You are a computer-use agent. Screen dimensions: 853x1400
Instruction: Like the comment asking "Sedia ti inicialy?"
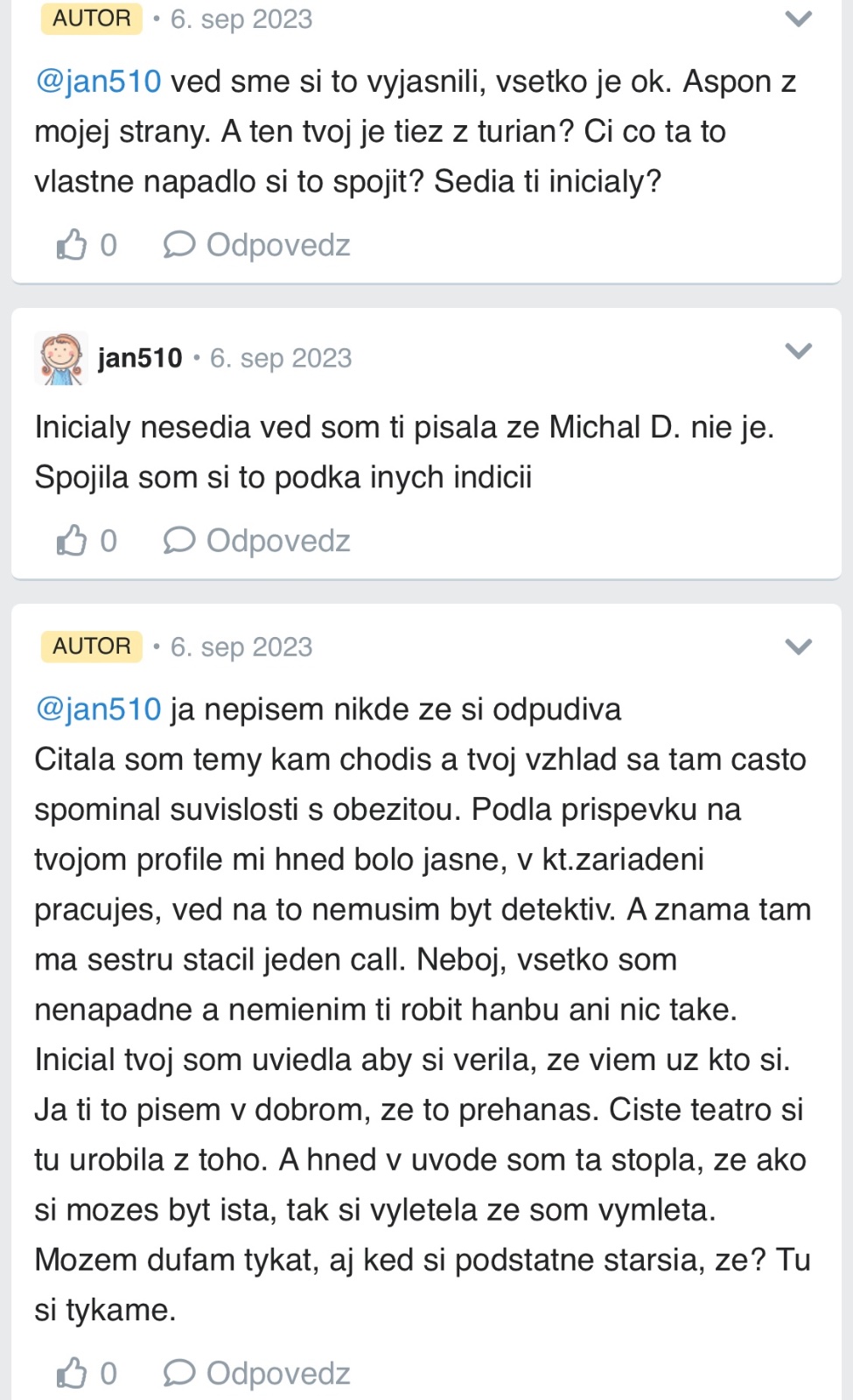(86, 245)
